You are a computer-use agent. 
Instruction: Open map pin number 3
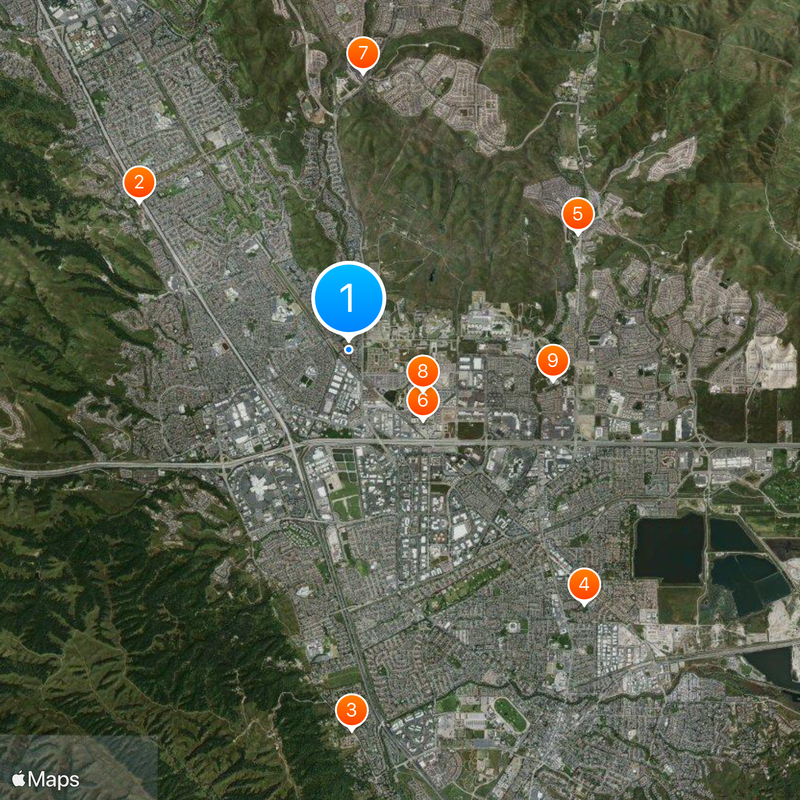click(x=351, y=711)
